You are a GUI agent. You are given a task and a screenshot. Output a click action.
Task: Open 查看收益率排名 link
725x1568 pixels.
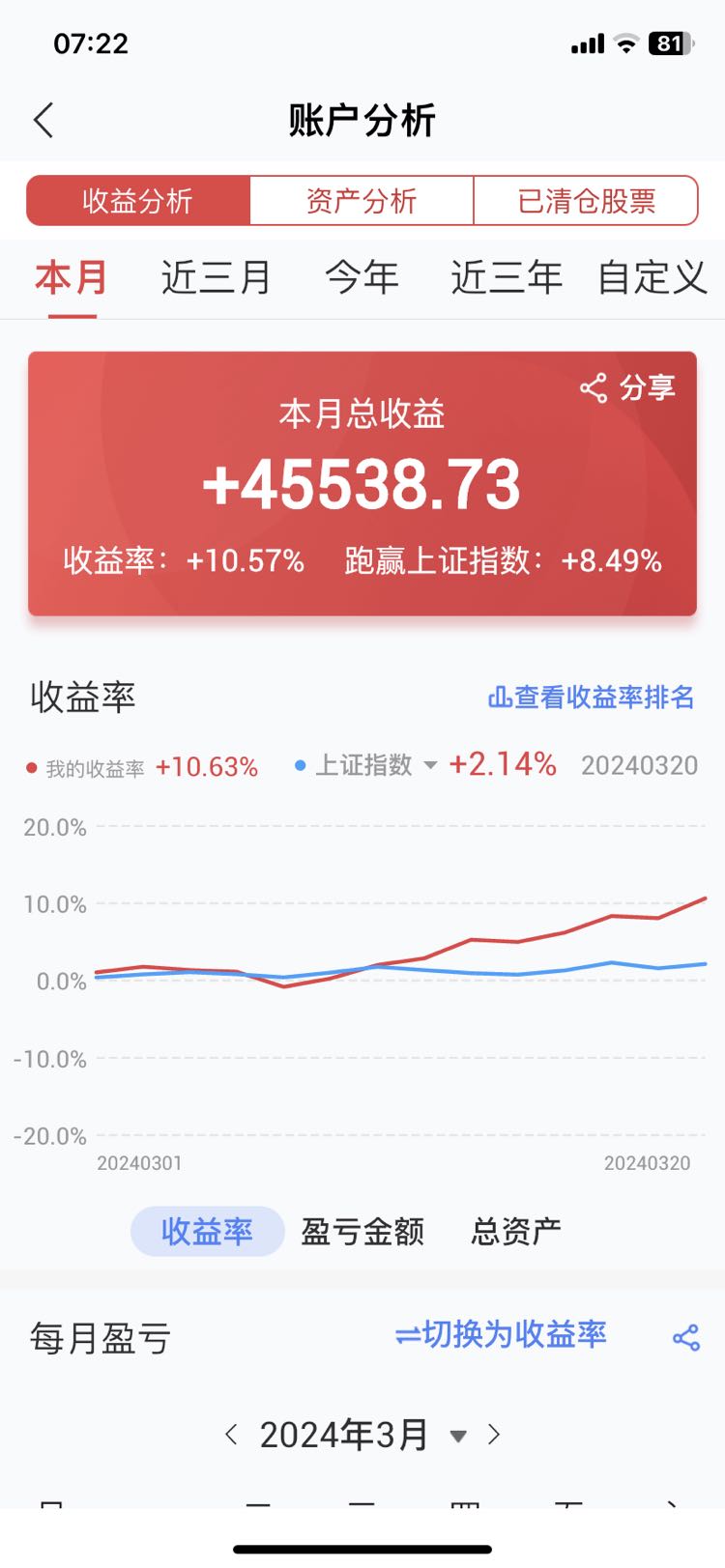591,697
